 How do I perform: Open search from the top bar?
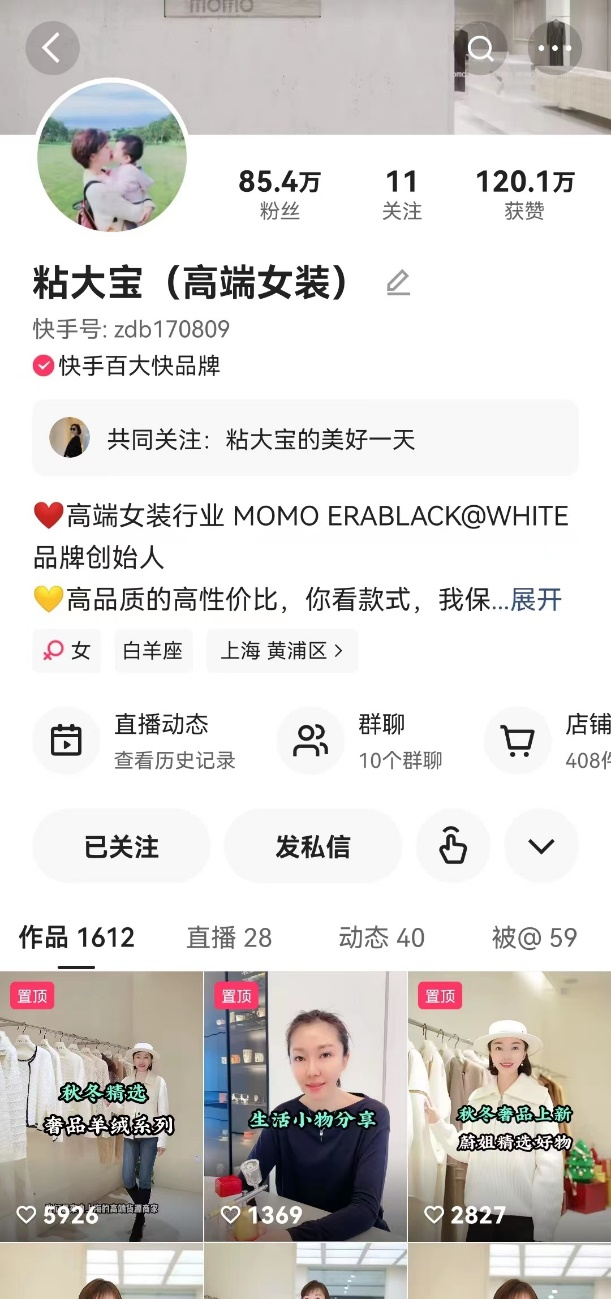pos(481,48)
